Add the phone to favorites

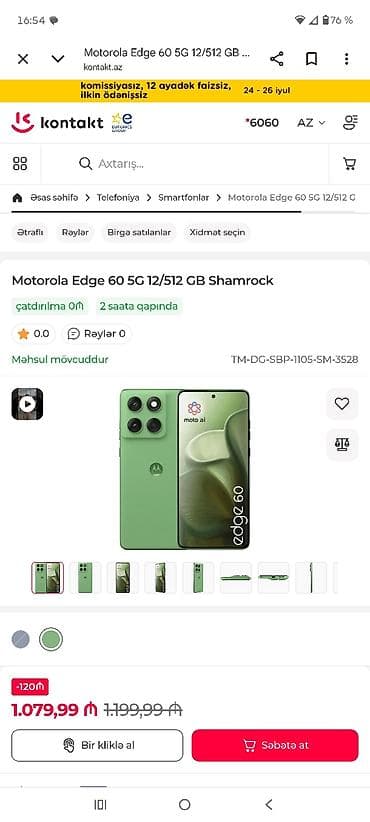click(342, 404)
